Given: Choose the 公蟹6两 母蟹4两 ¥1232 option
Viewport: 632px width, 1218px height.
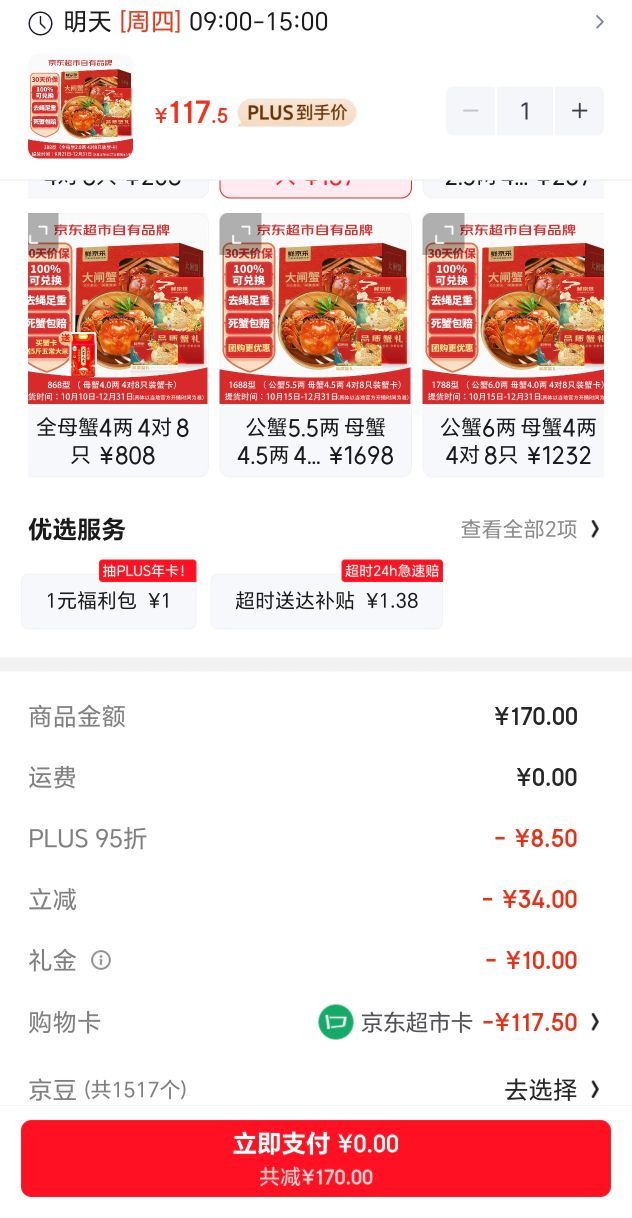Looking at the screenshot, I should click(513, 344).
